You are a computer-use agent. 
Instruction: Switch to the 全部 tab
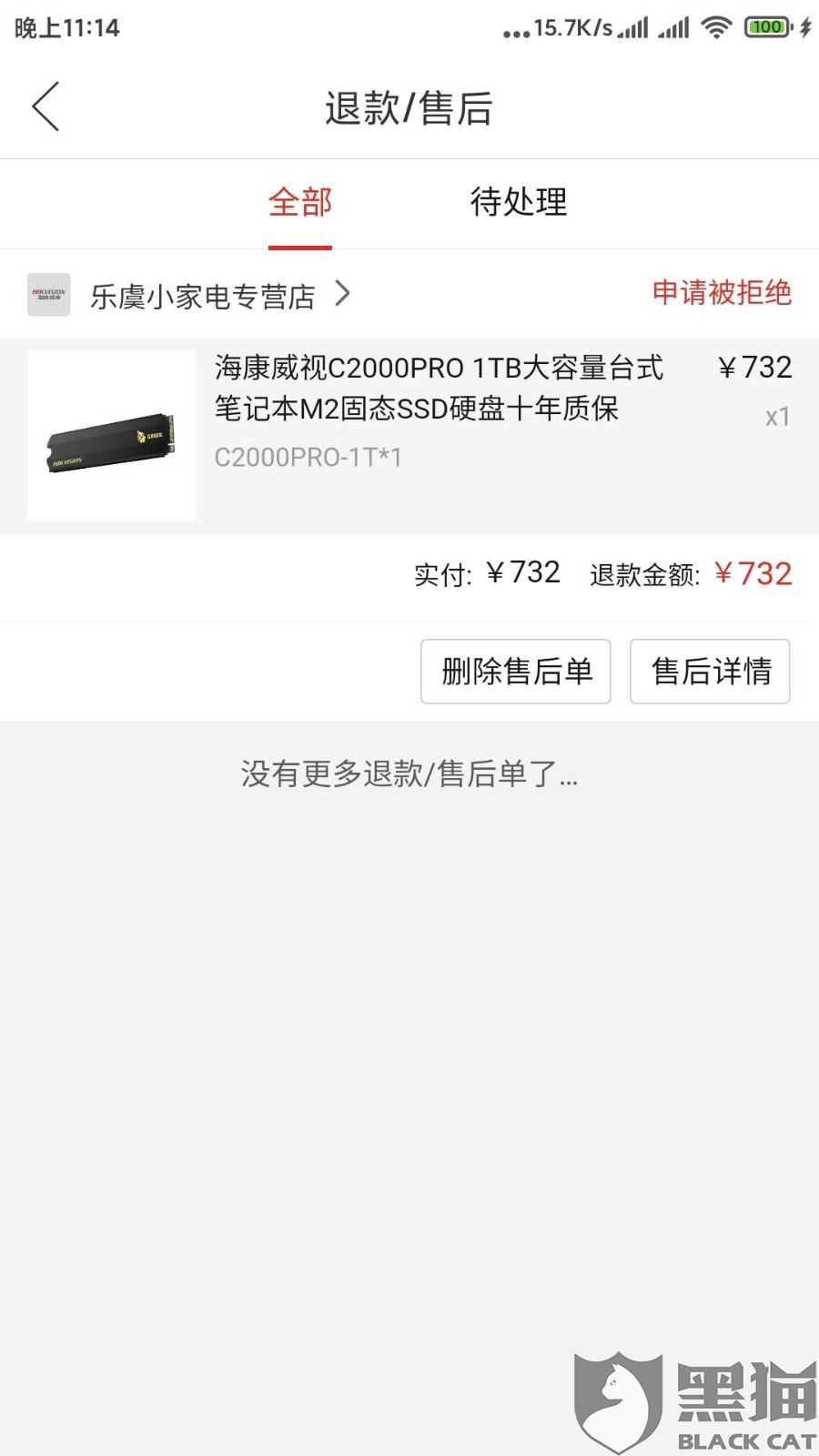coord(299,202)
